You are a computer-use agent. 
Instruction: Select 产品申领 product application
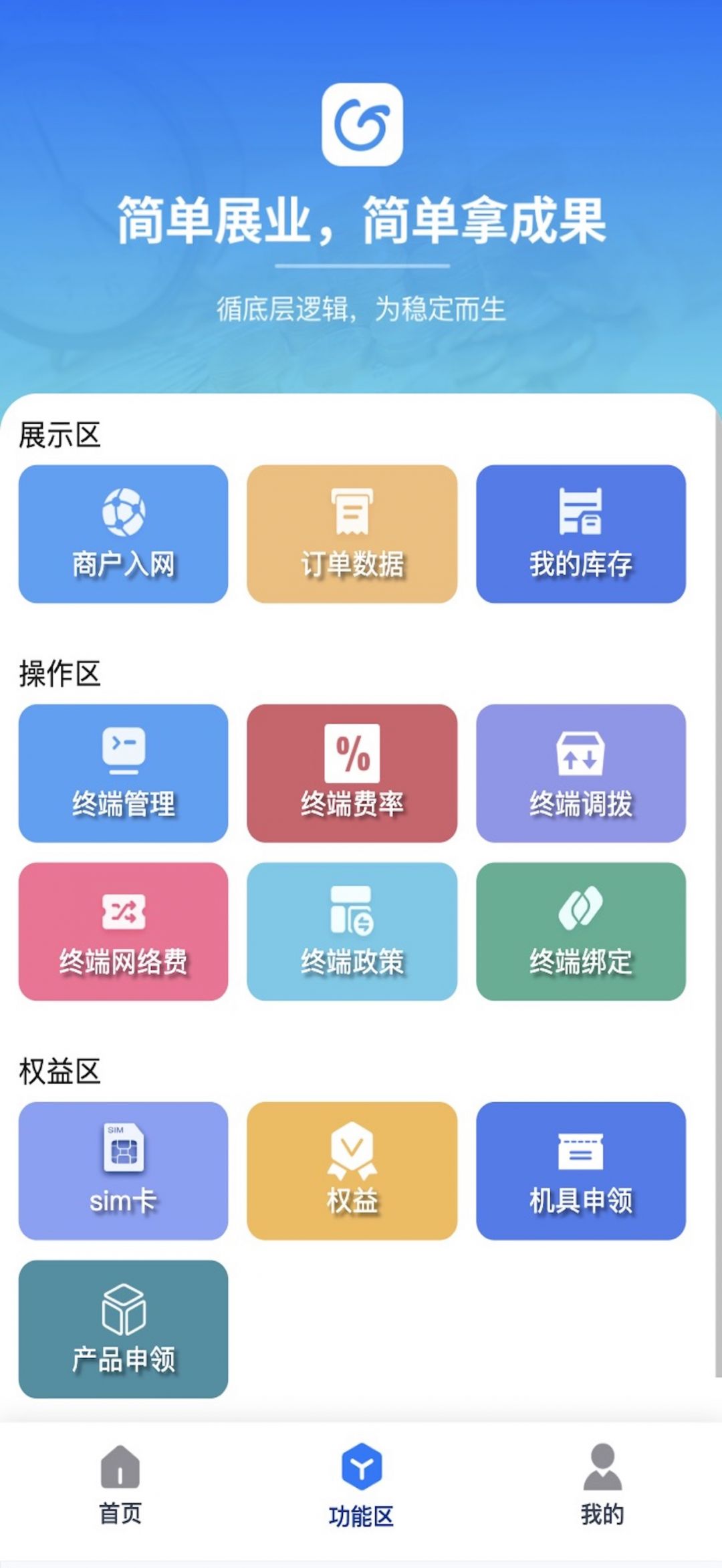123,1329
